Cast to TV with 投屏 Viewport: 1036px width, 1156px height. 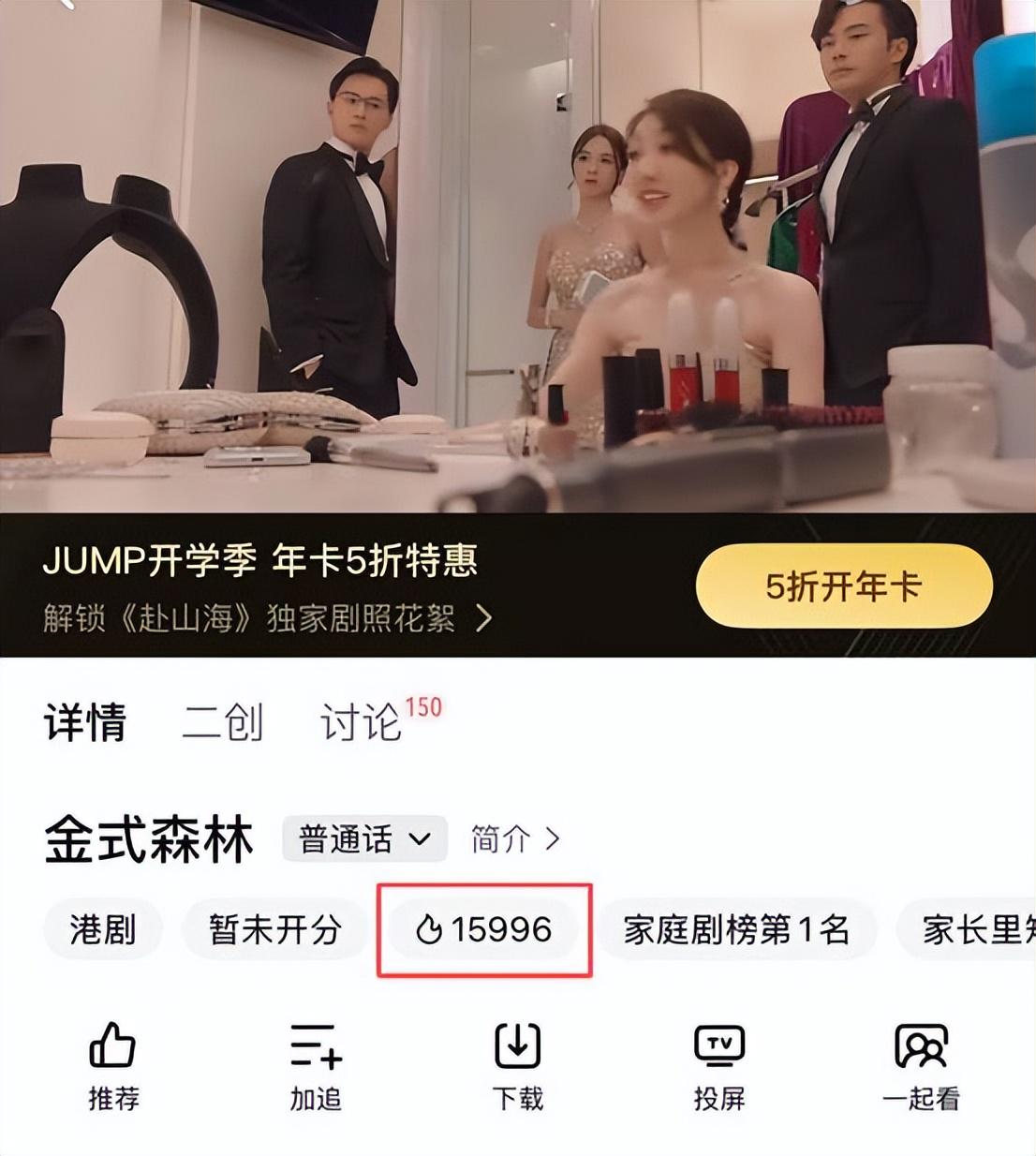pyautogui.click(x=719, y=1065)
